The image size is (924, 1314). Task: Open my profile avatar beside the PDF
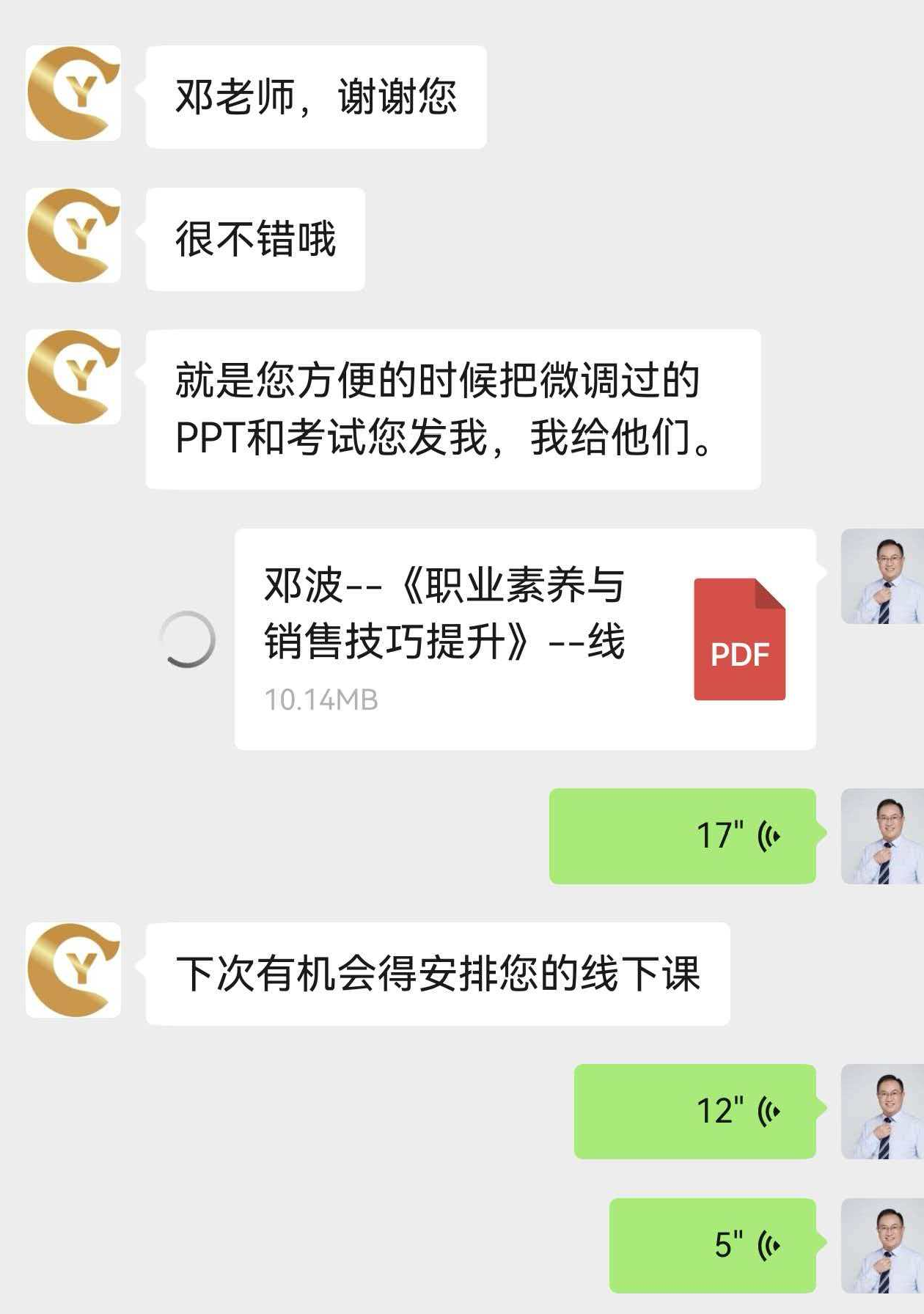881,576
